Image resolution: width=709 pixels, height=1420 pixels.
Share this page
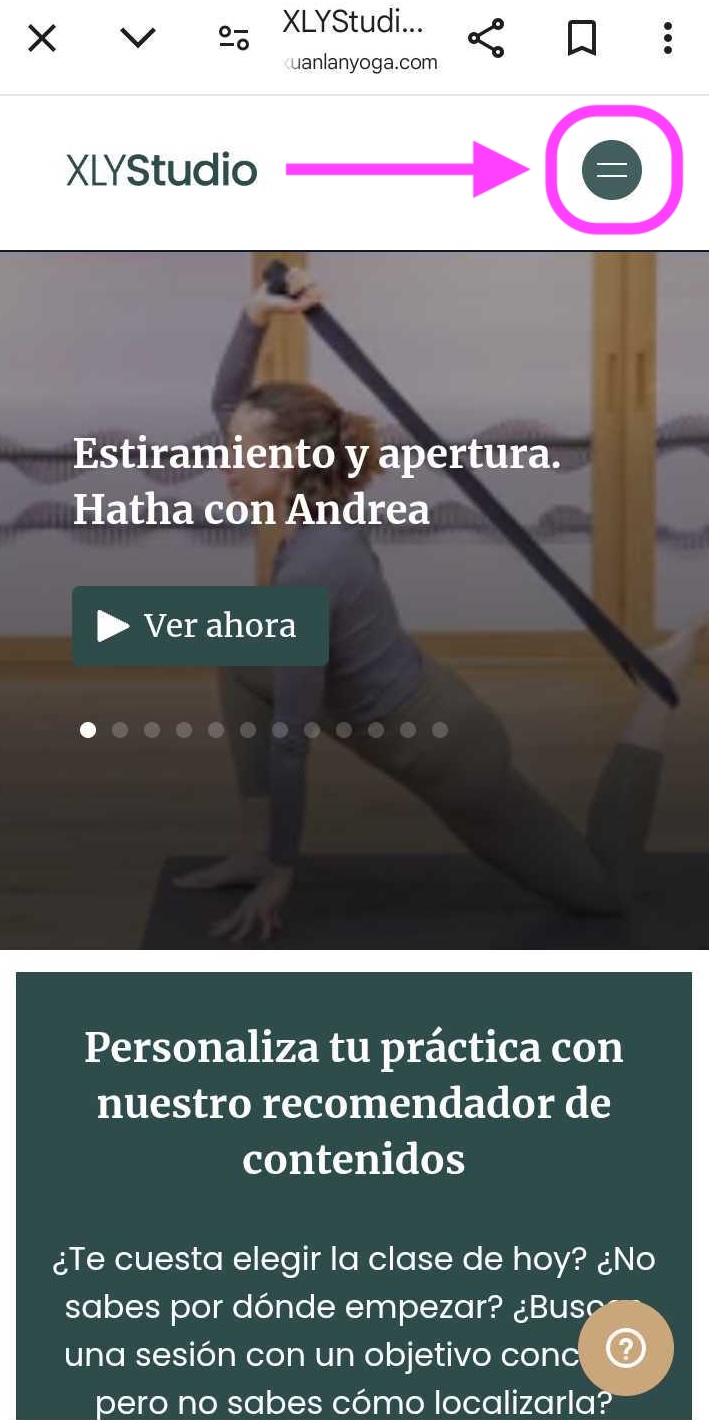pyautogui.click(x=486, y=39)
